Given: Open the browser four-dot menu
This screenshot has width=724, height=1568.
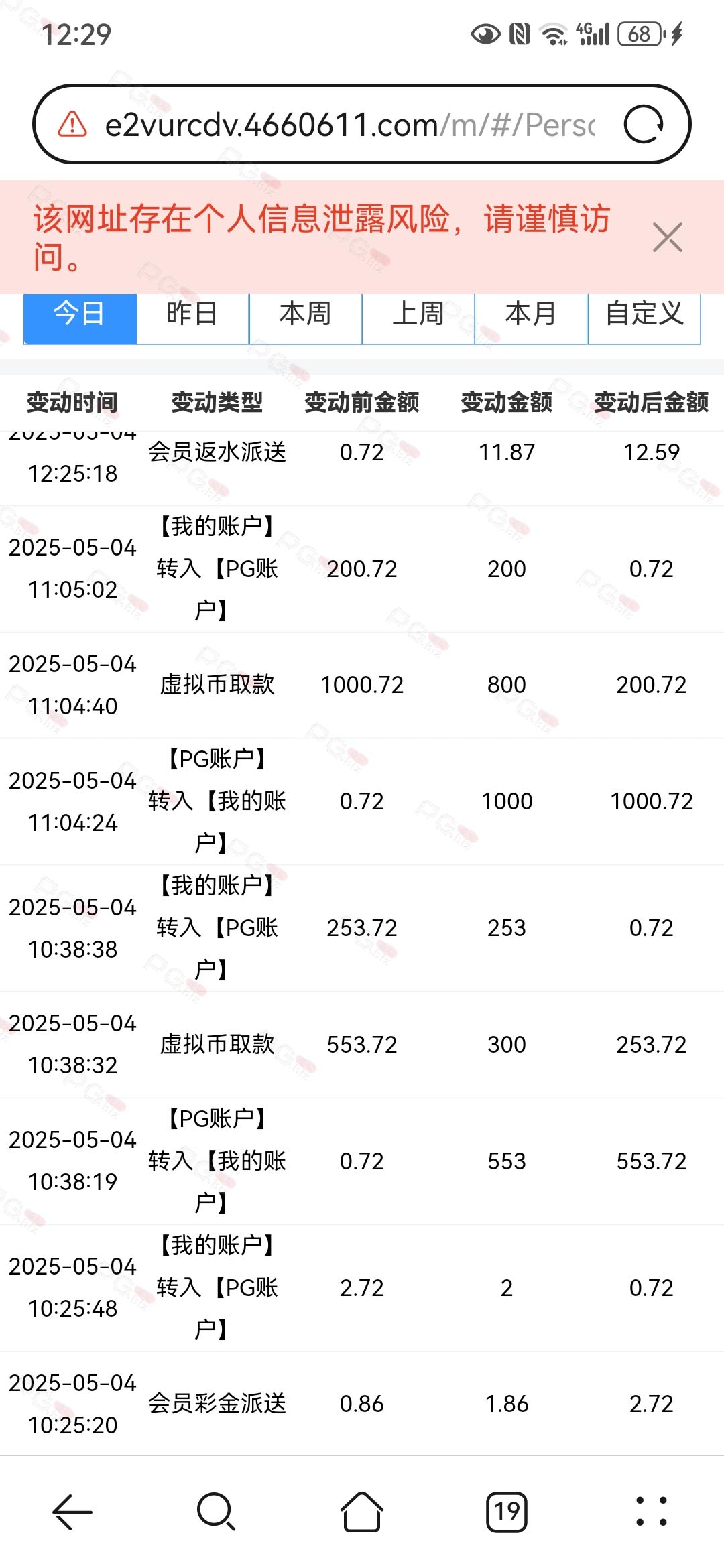Looking at the screenshot, I should point(652,1512).
